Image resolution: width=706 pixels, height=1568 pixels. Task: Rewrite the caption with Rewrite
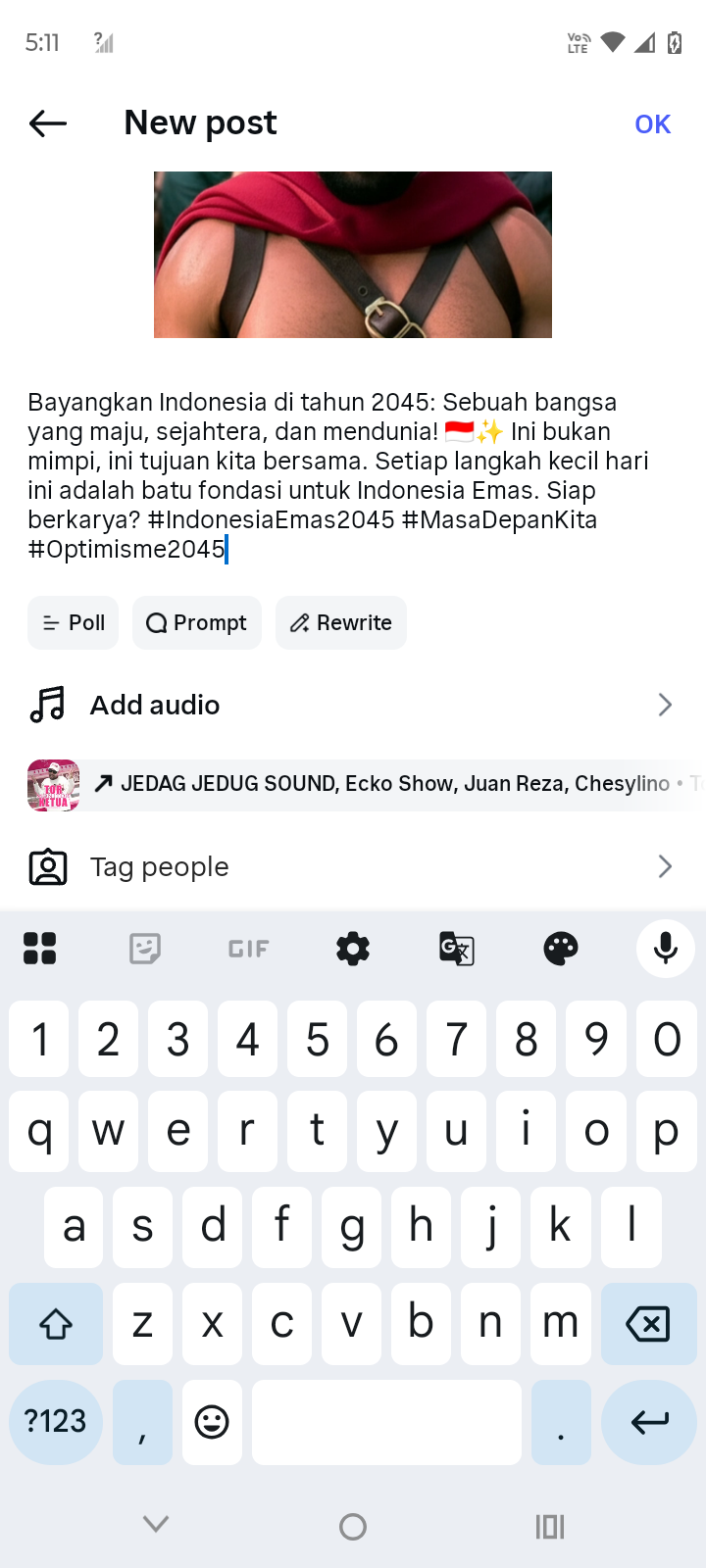tap(341, 623)
